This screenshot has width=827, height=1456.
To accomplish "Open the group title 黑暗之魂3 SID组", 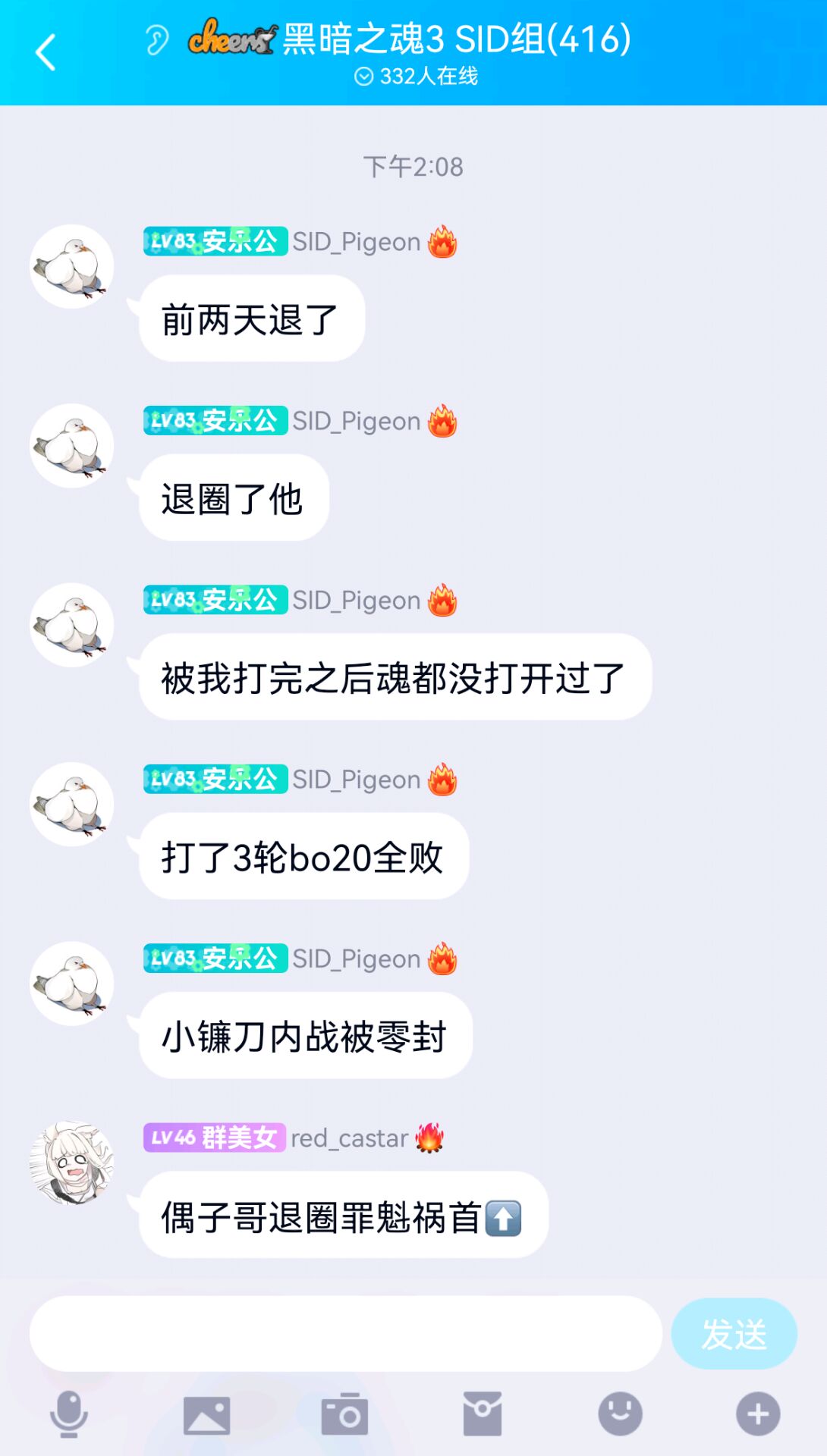I will (455, 39).
